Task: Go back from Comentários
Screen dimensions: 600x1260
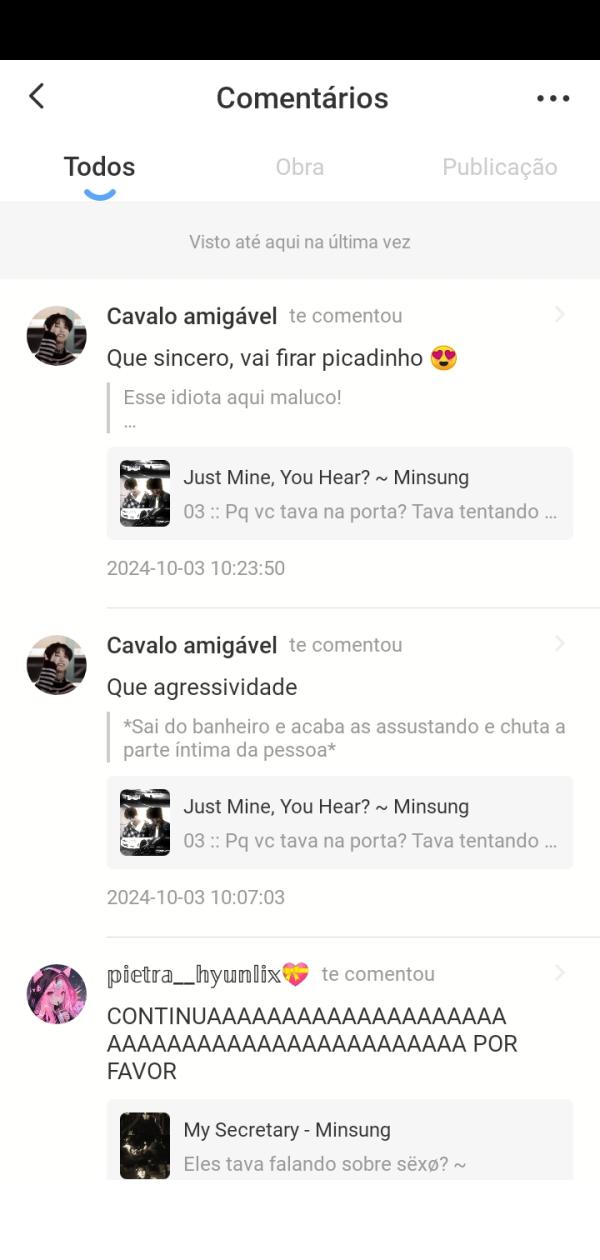Action: coord(37,97)
